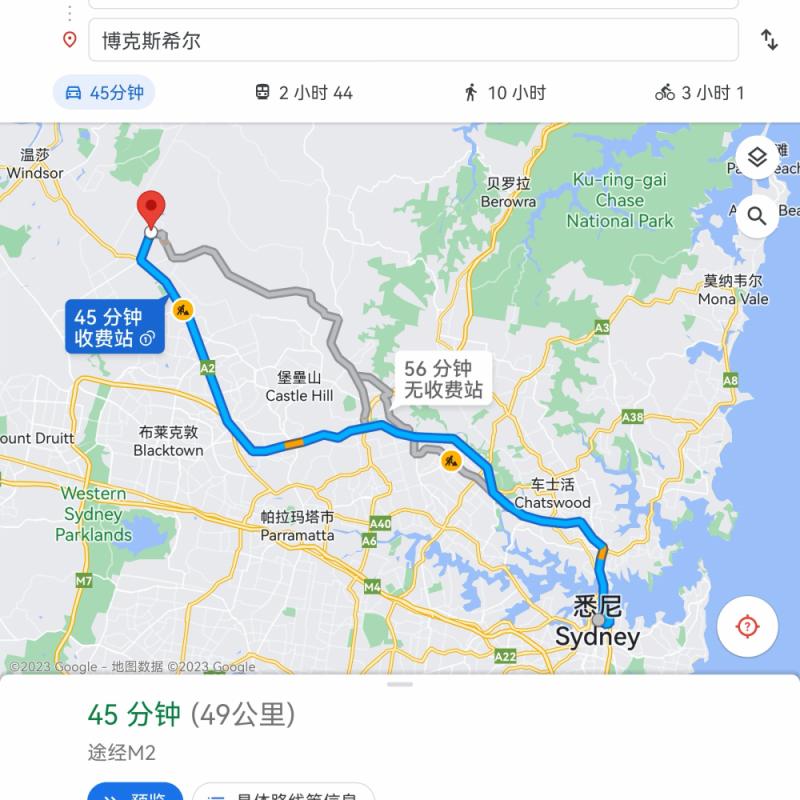Search along the route
Viewport: 800px width, 800px height.
[757, 216]
